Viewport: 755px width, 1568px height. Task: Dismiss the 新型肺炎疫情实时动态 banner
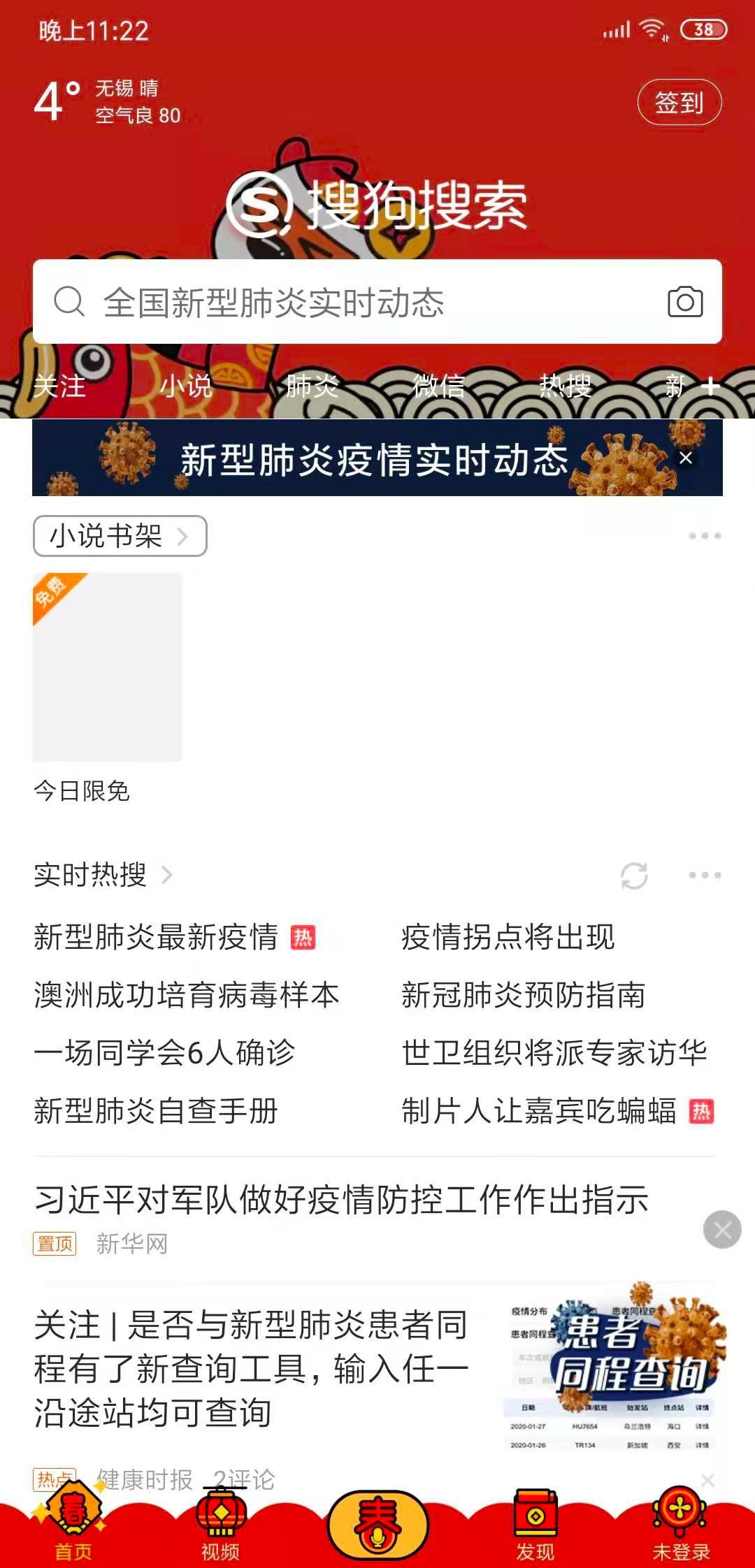point(686,458)
